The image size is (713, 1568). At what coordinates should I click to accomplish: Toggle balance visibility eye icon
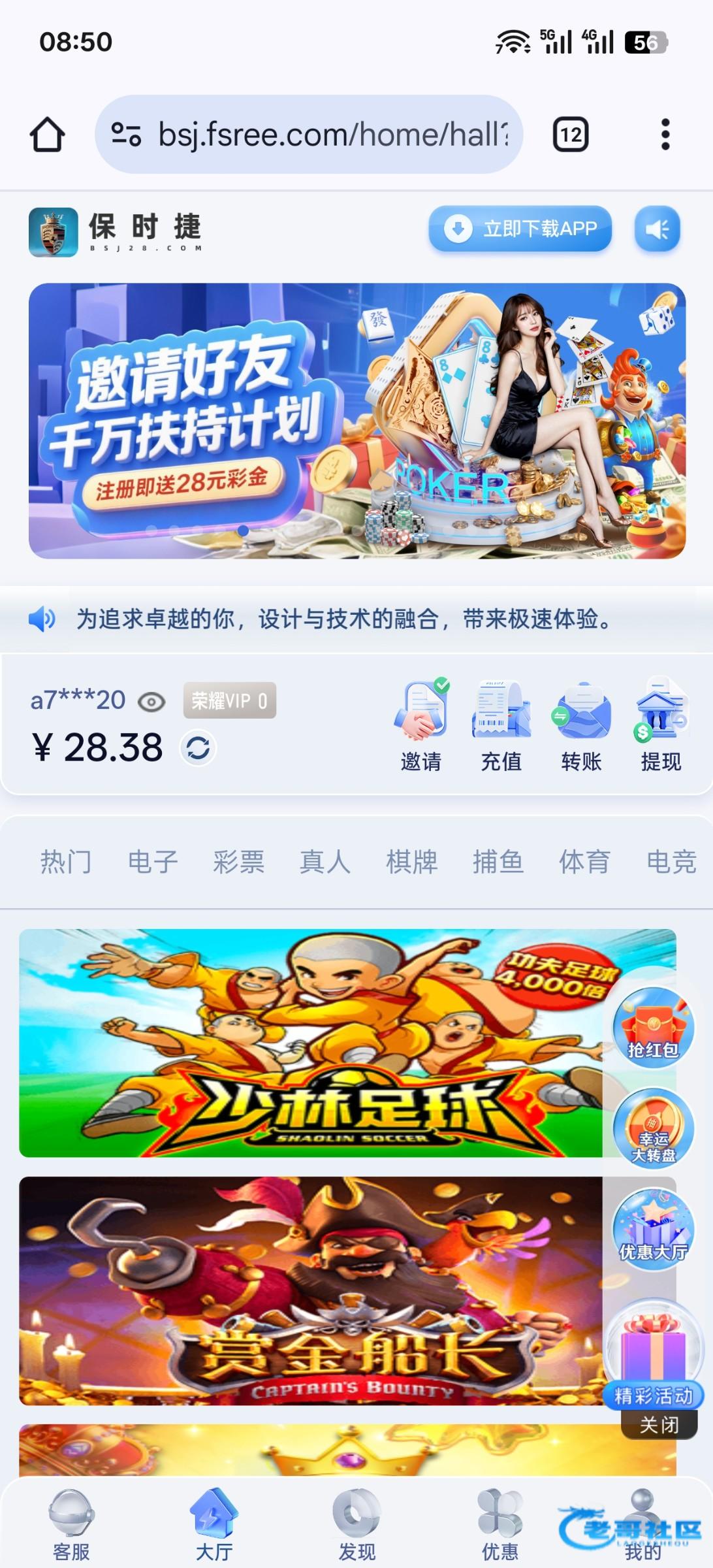(x=151, y=702)
